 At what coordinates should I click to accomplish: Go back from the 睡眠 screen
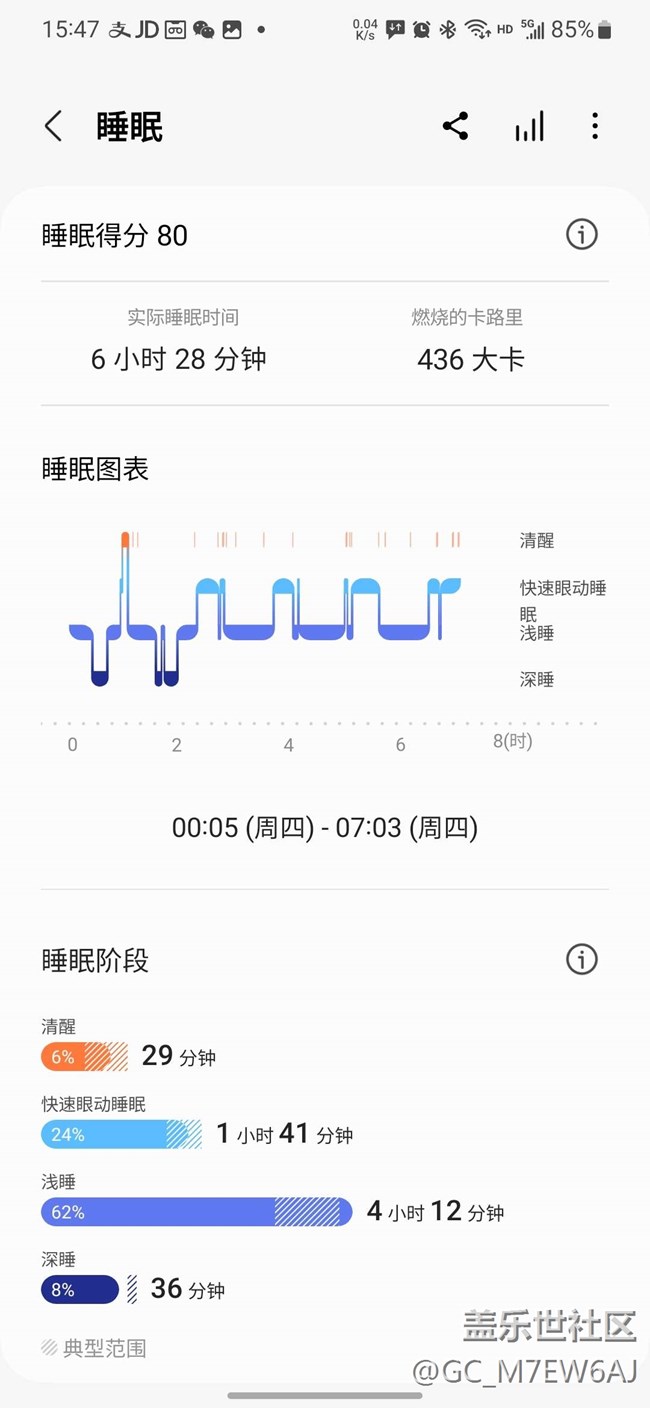tap(54, 127)
